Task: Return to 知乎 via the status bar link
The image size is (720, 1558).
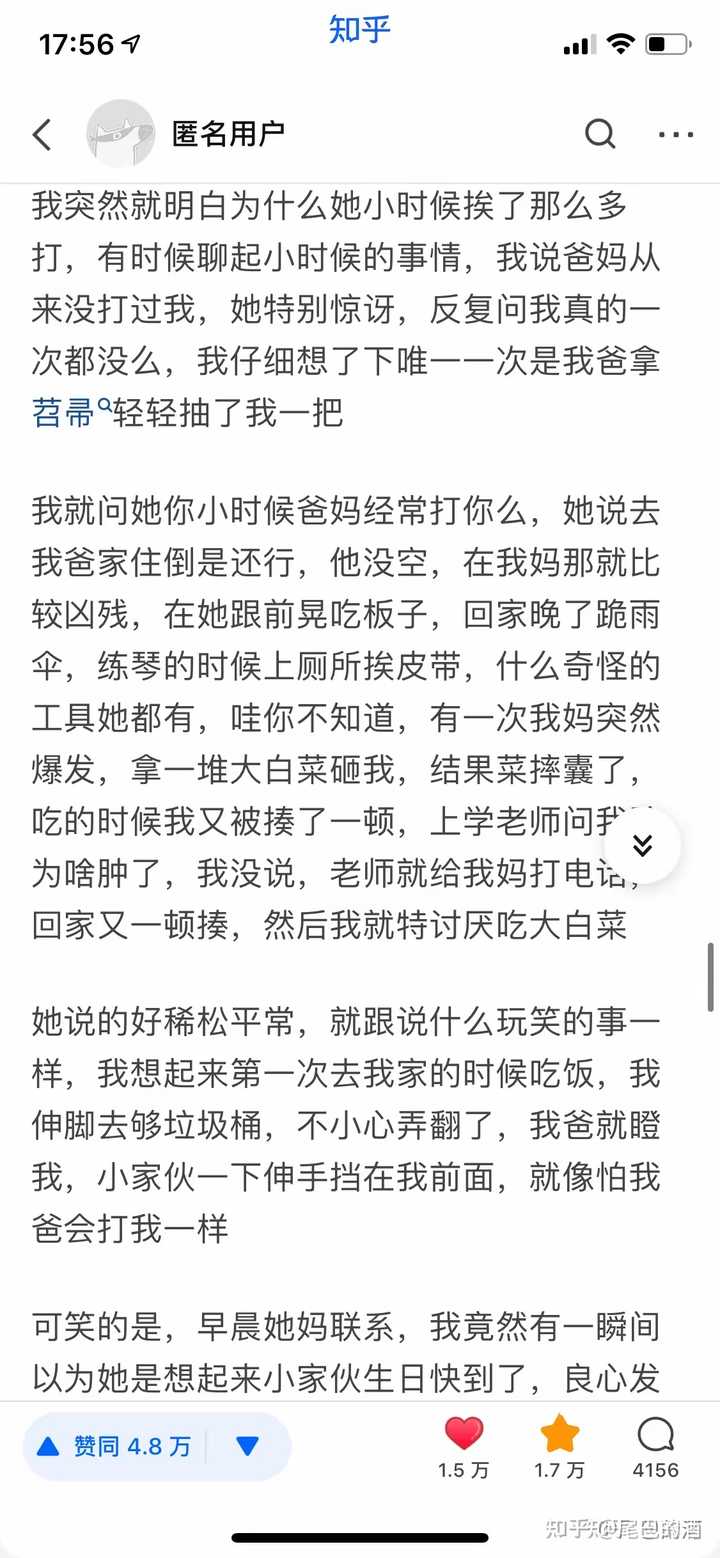Action: click(359, 29)
